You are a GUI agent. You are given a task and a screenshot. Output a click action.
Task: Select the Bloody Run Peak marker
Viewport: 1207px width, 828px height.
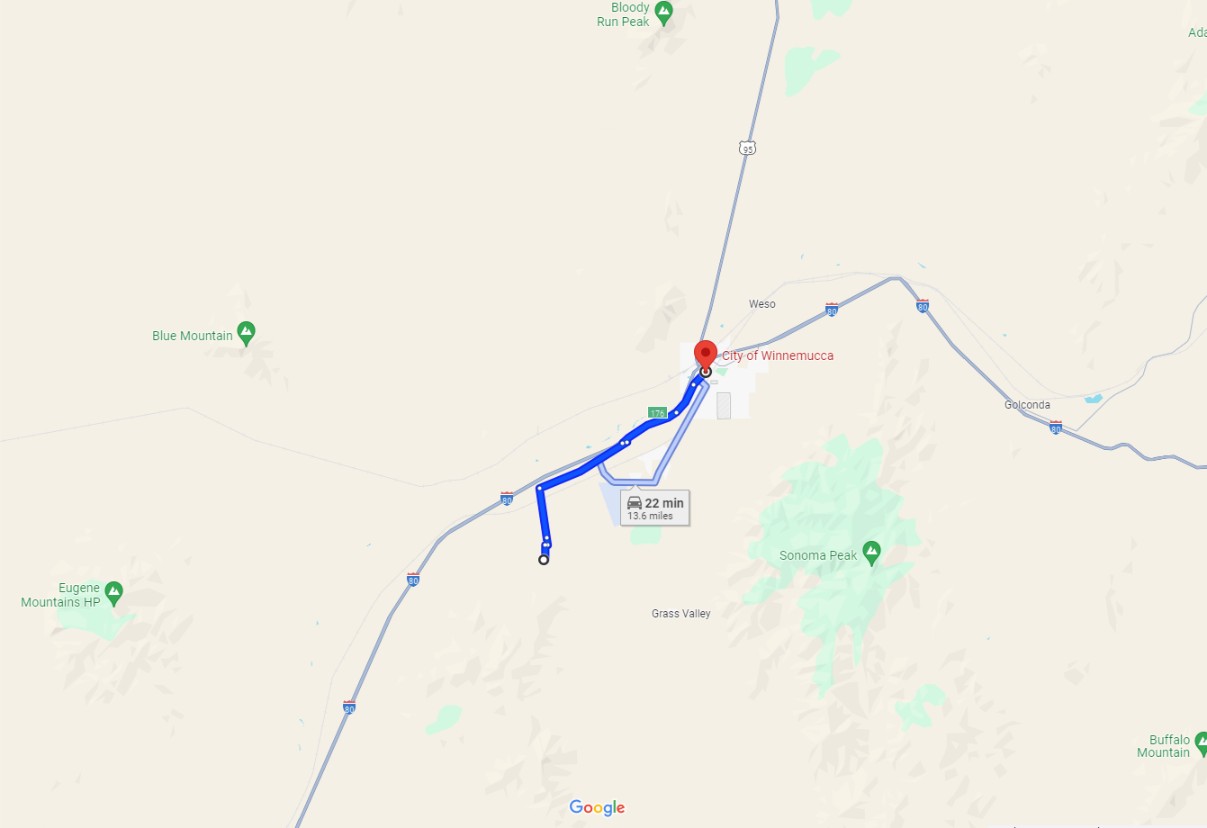point(663,12)
